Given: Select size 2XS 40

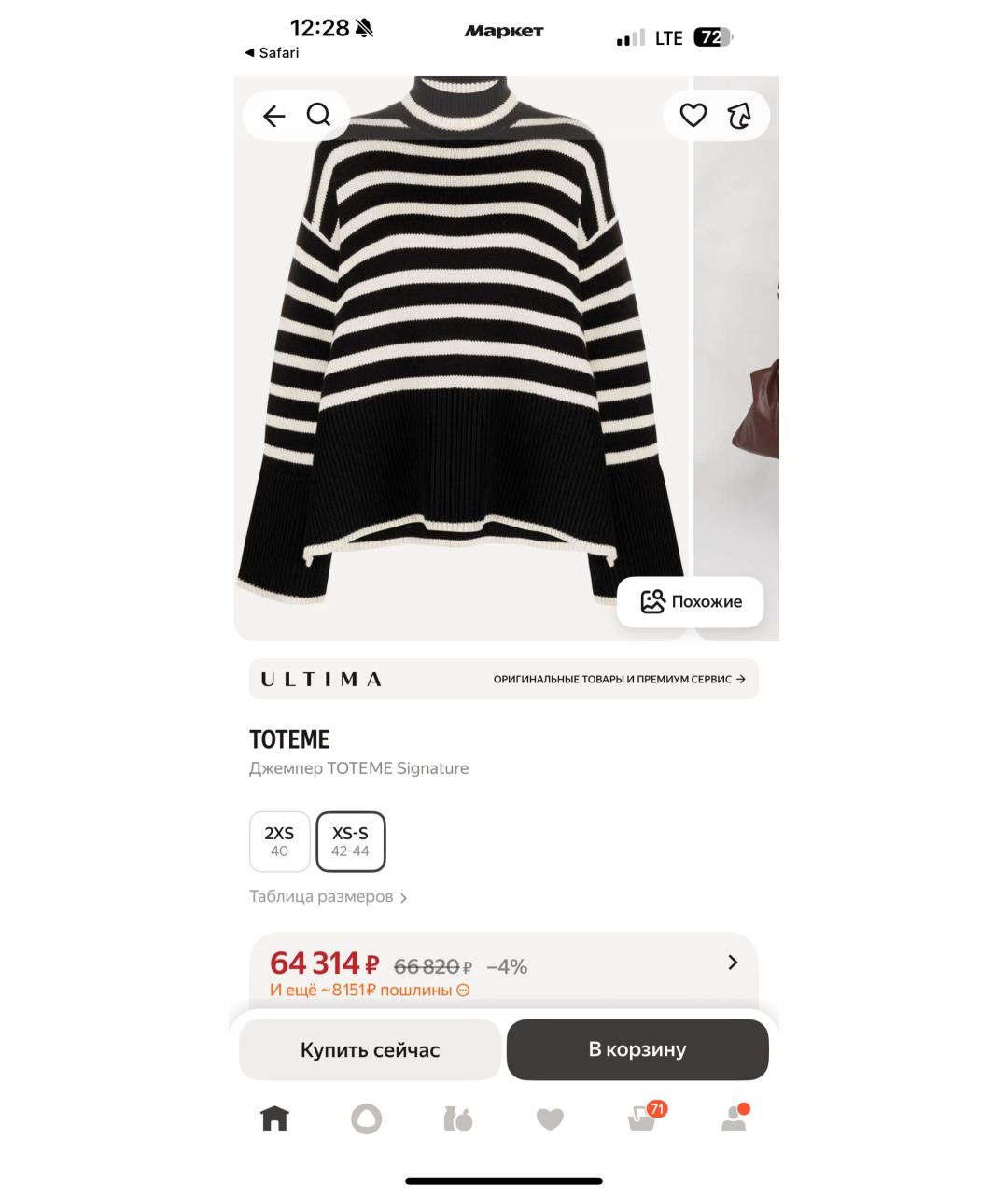Looking at the screenshot, I should pyautogui.click(x=279, y=841).
